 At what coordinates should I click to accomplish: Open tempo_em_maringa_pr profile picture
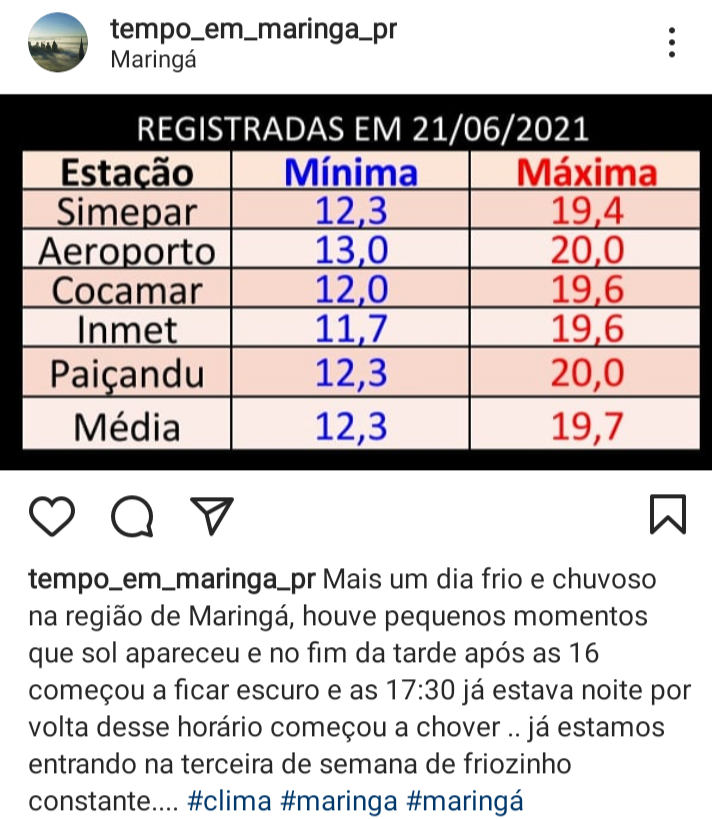tap(57, 43)
